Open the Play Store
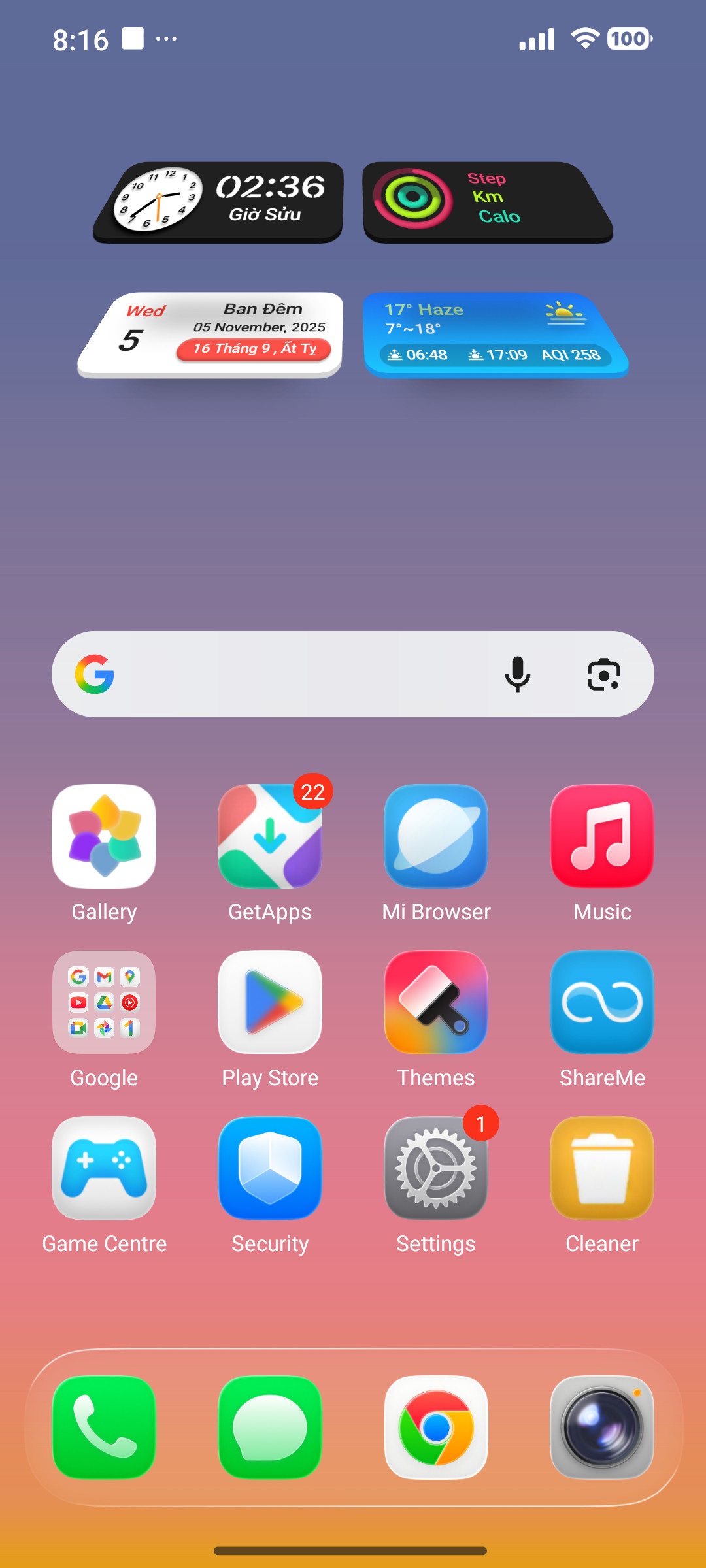This screenshot has width=706, height=1568. point(270,1002)
